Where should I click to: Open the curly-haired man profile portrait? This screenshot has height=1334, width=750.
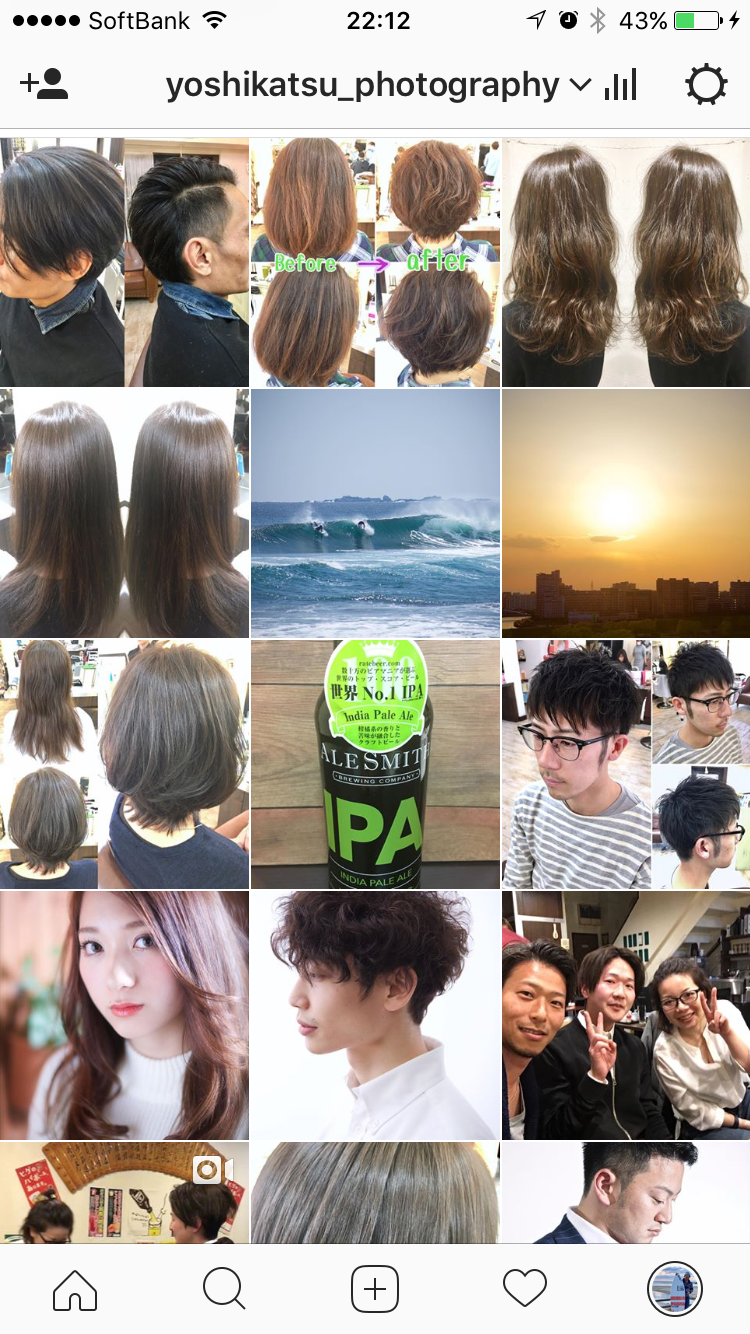coord(375,1015)
